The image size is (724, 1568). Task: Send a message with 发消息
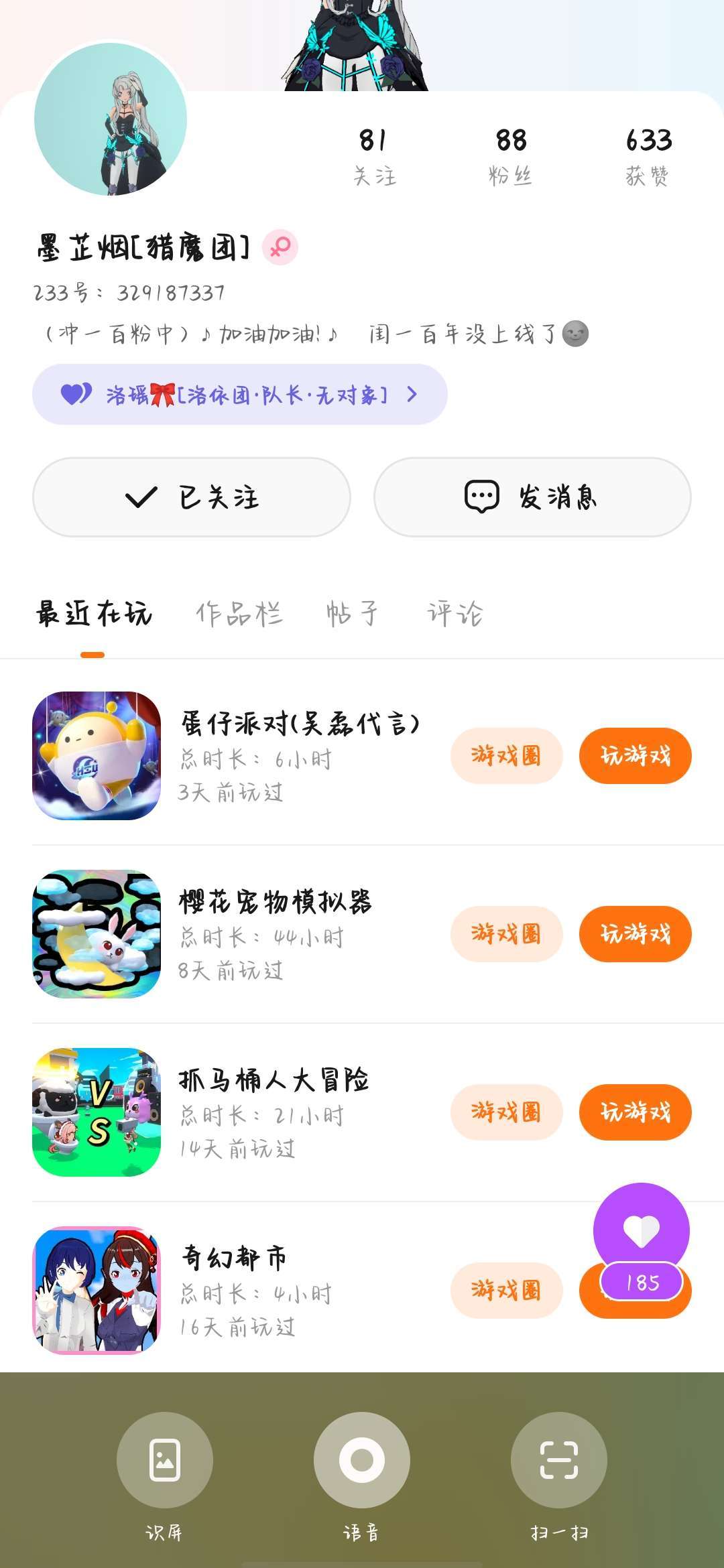click(x=532, y=497)
